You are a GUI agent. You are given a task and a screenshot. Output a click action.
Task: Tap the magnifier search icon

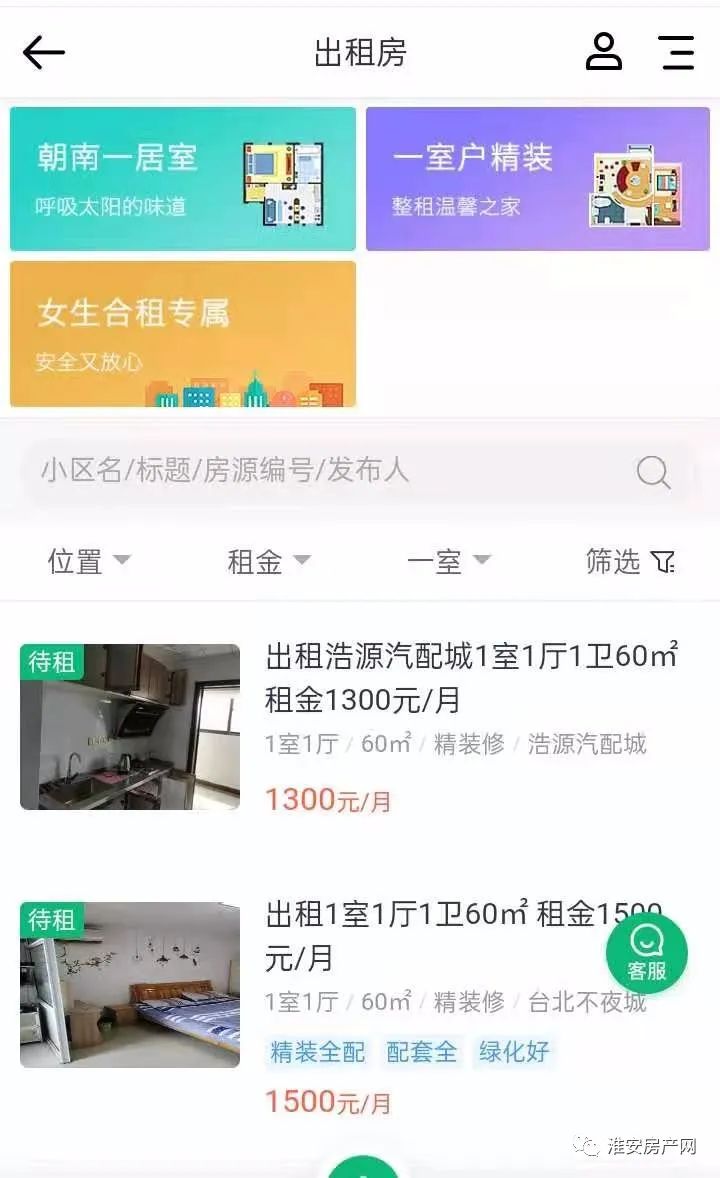click(653, 471)
